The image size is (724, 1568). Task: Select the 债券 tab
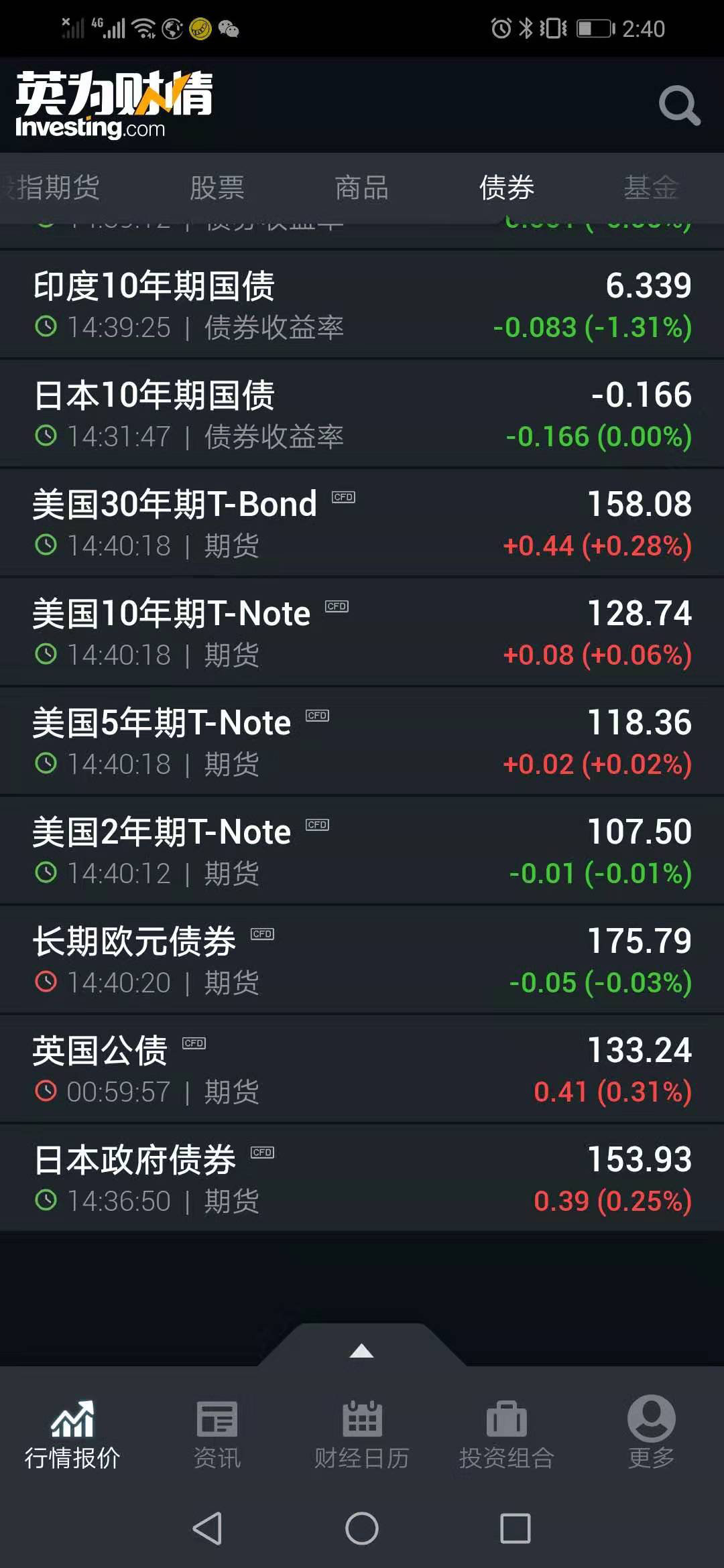pos(507,188)
